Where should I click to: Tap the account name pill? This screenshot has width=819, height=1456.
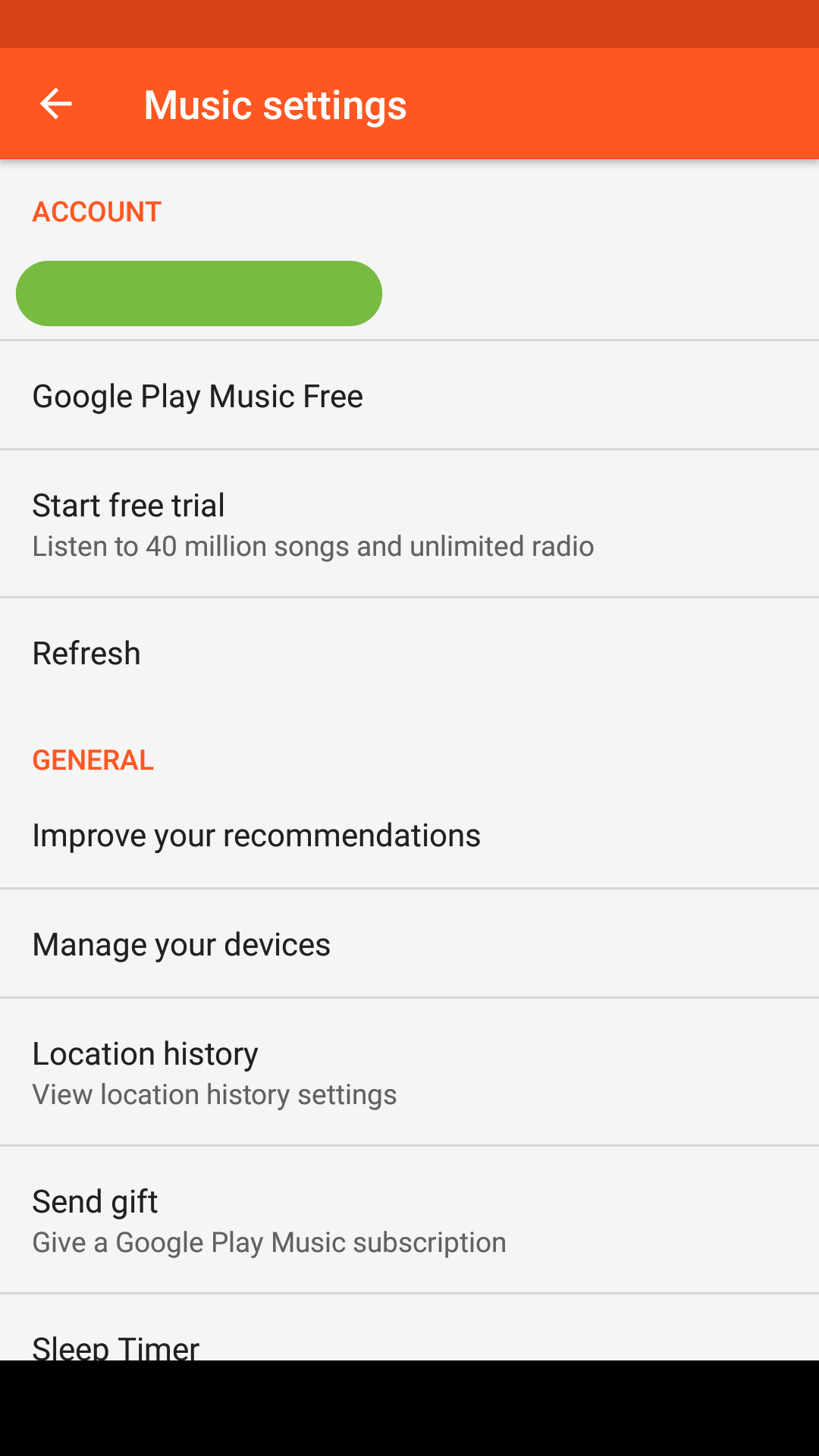pyautogui.click(x=199, y=293)
